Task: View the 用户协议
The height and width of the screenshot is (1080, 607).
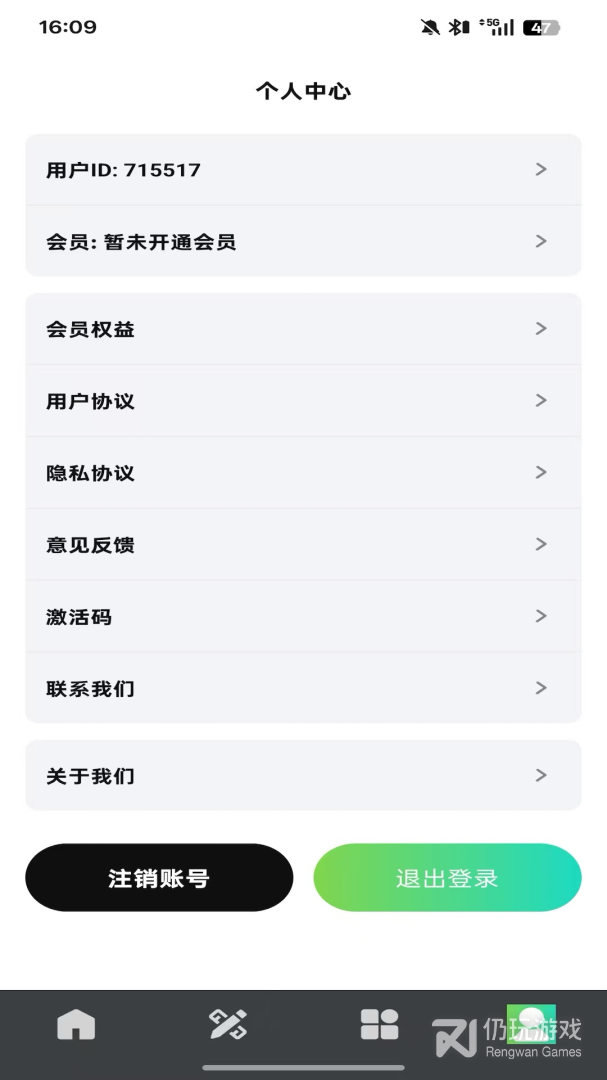Action: (x=303, y=401)
